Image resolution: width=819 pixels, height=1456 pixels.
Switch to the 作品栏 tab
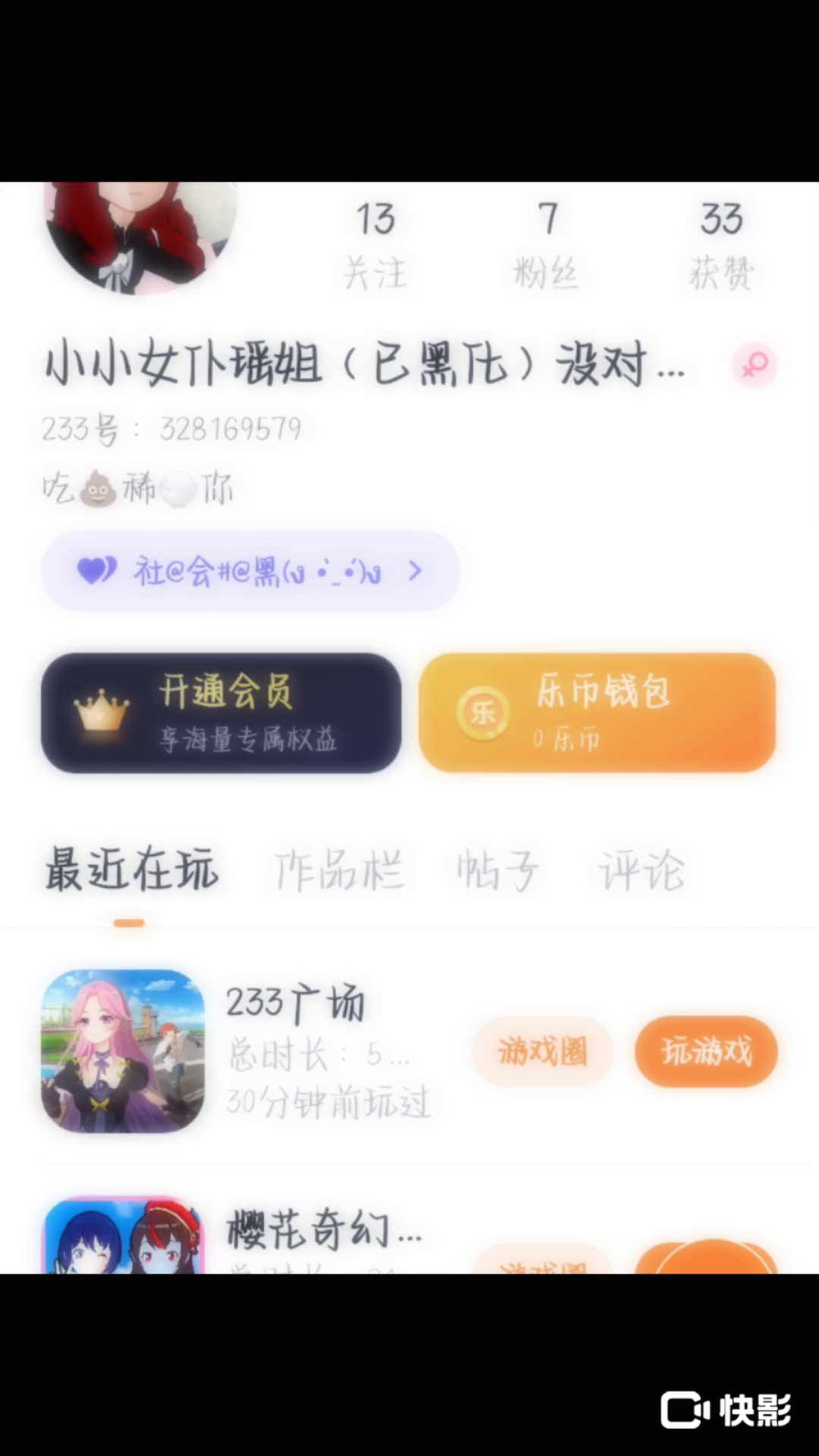[x=338, y=869]
